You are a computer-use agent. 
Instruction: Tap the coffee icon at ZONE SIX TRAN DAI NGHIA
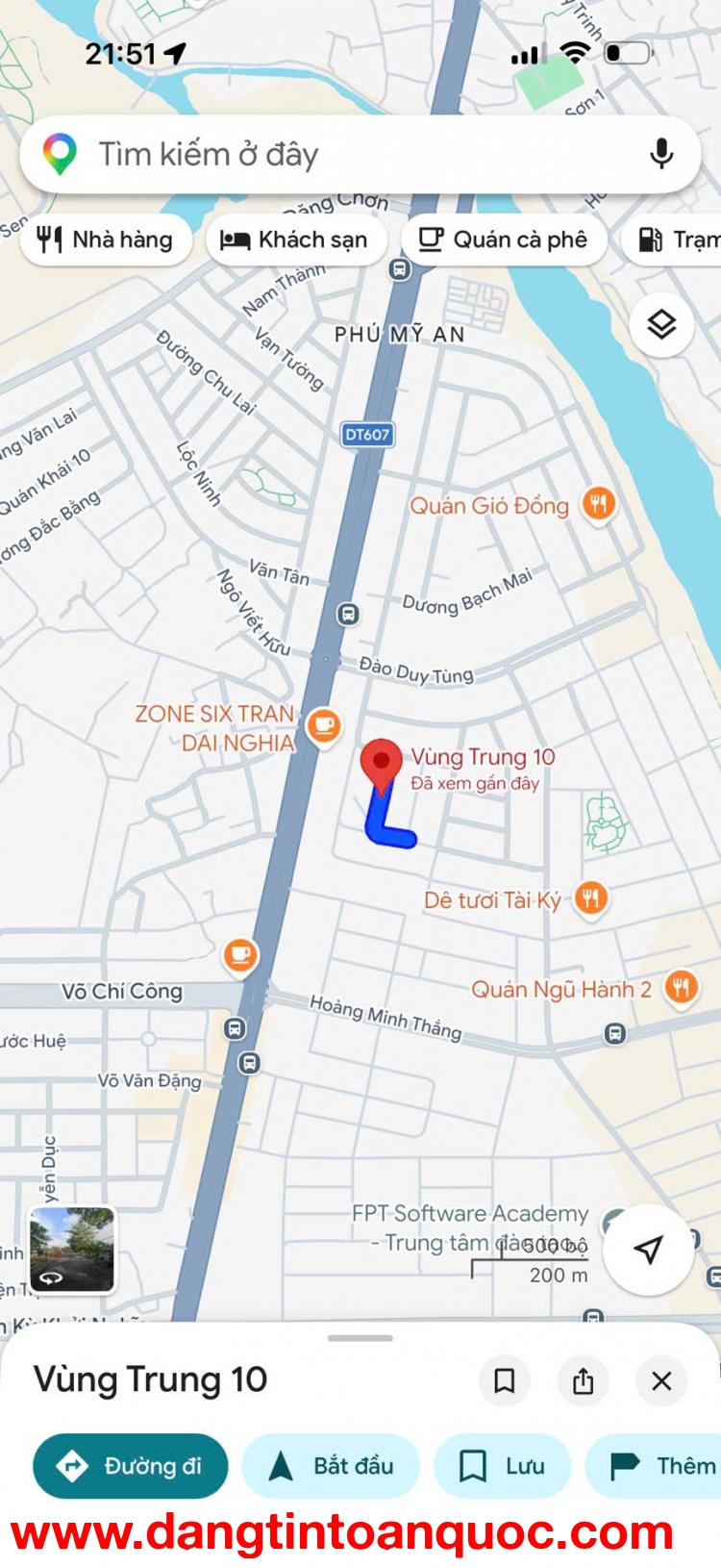click(x=323, y=726)
